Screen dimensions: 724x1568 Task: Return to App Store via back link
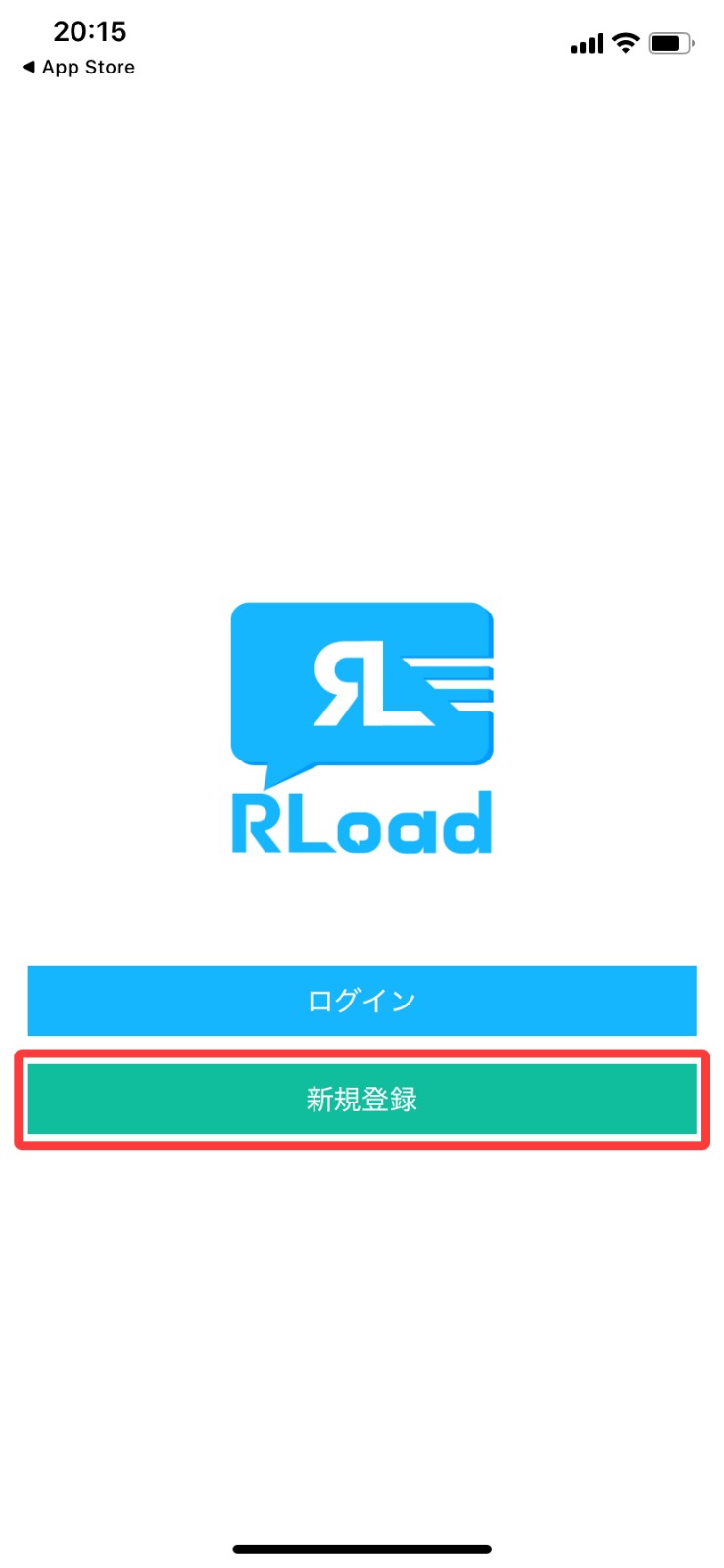click(x=78, y=67)
